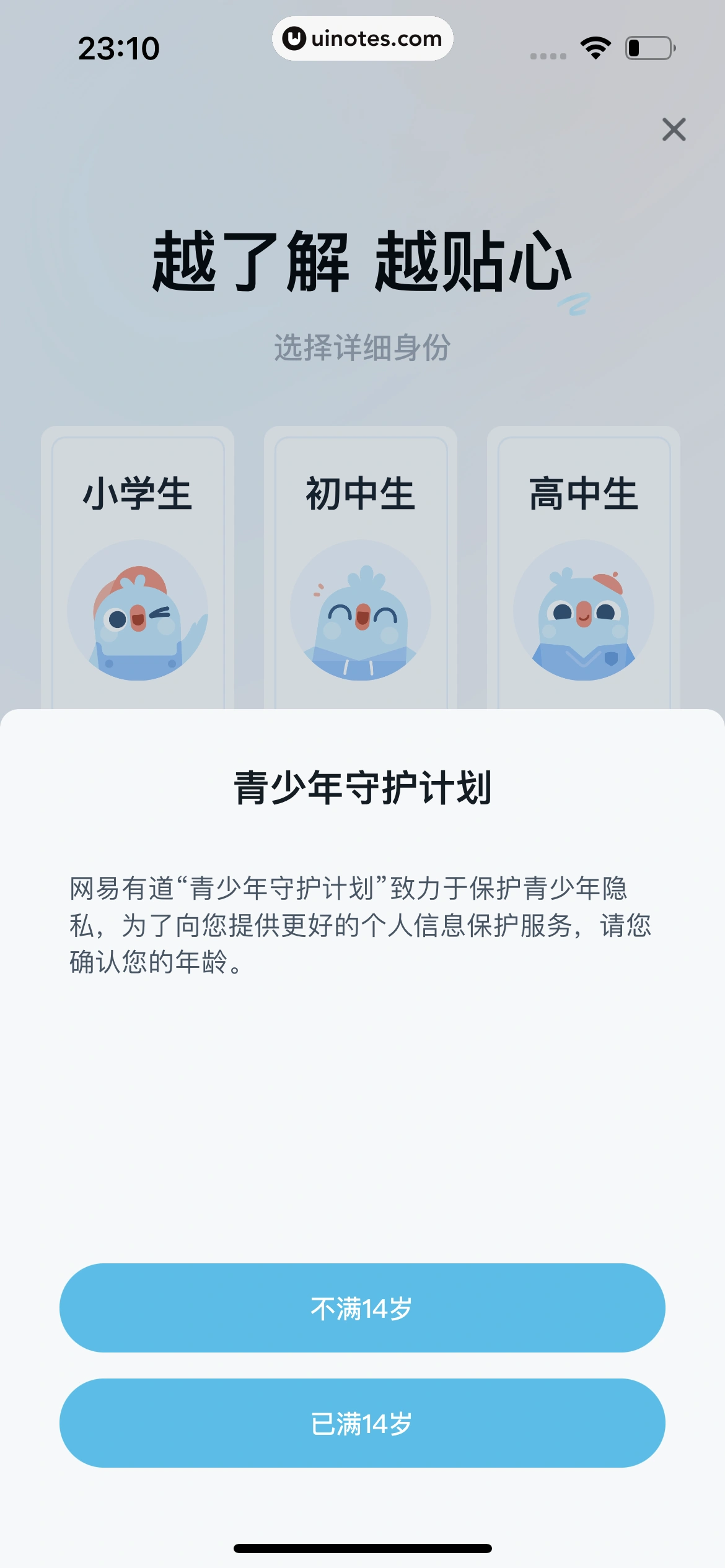Choose the 已满14岁 age option
Image resolution: width=725 pixels, height=1568 pixels.
[x=362, y=1422]
